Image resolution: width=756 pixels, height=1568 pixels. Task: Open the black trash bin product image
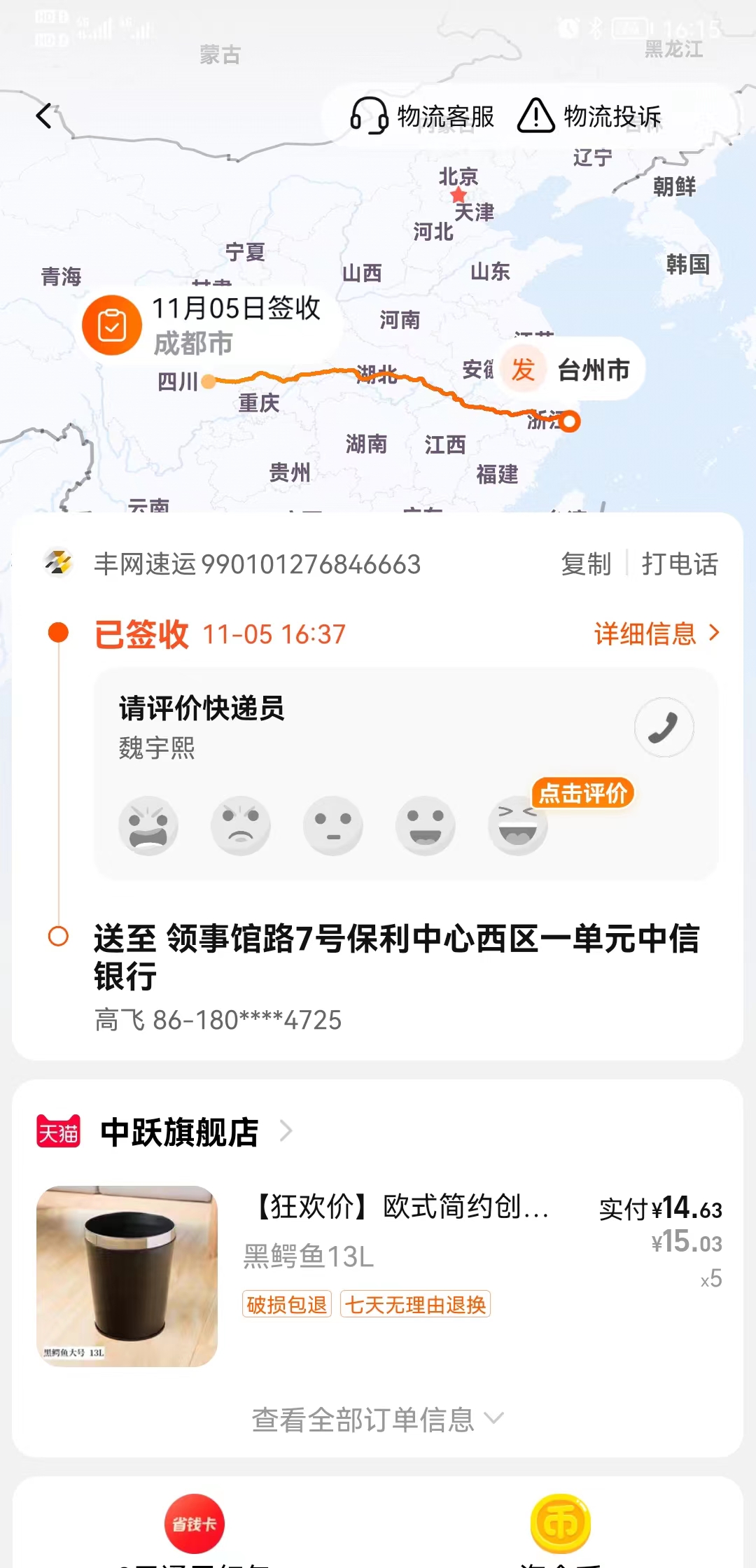pos(127,1276)
